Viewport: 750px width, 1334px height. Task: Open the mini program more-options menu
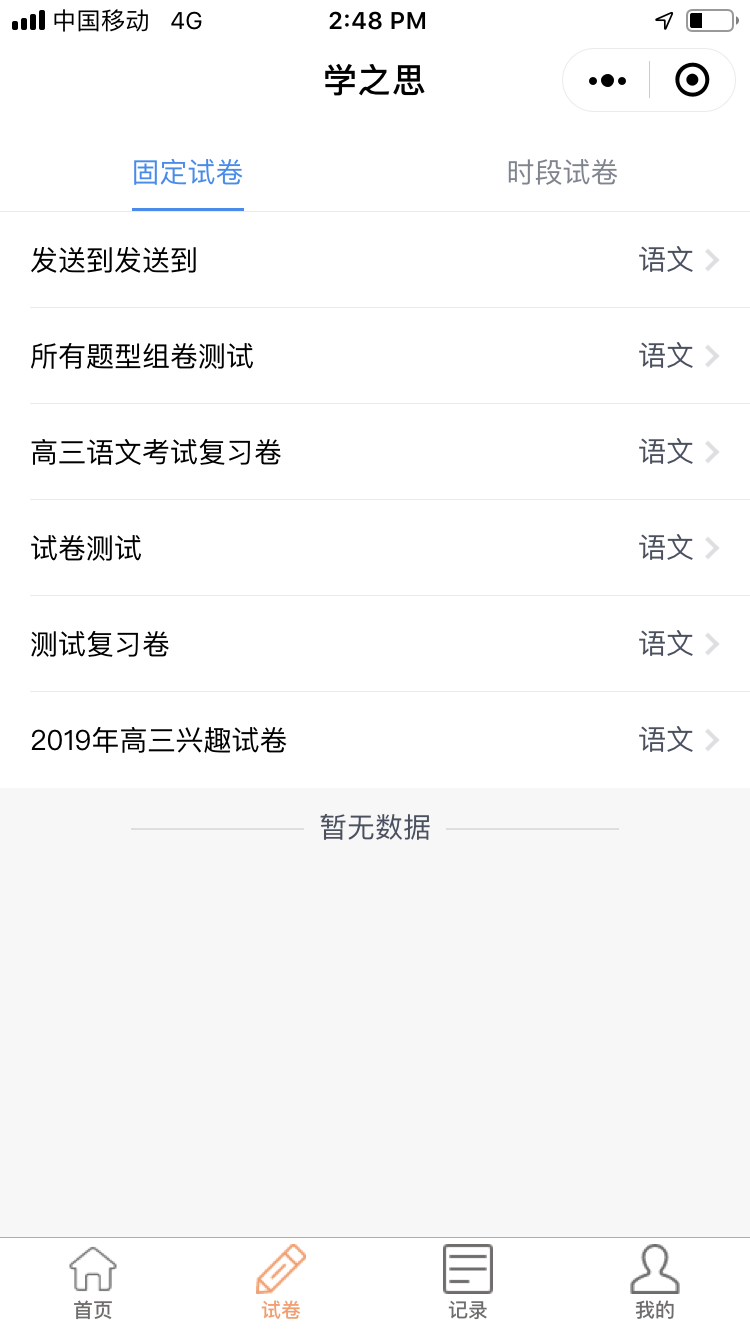(x=607, y=80)
